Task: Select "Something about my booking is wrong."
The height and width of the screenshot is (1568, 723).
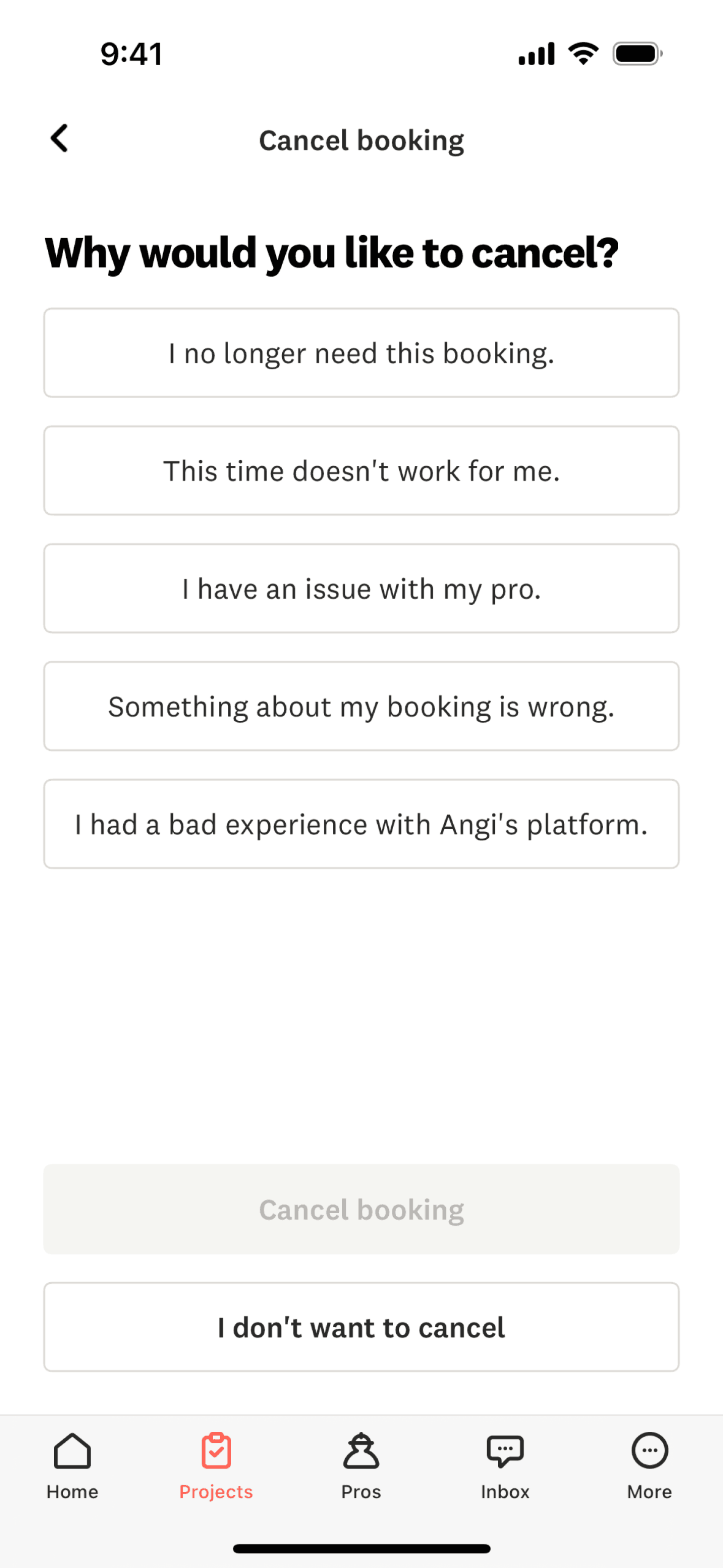Action: 361,707
